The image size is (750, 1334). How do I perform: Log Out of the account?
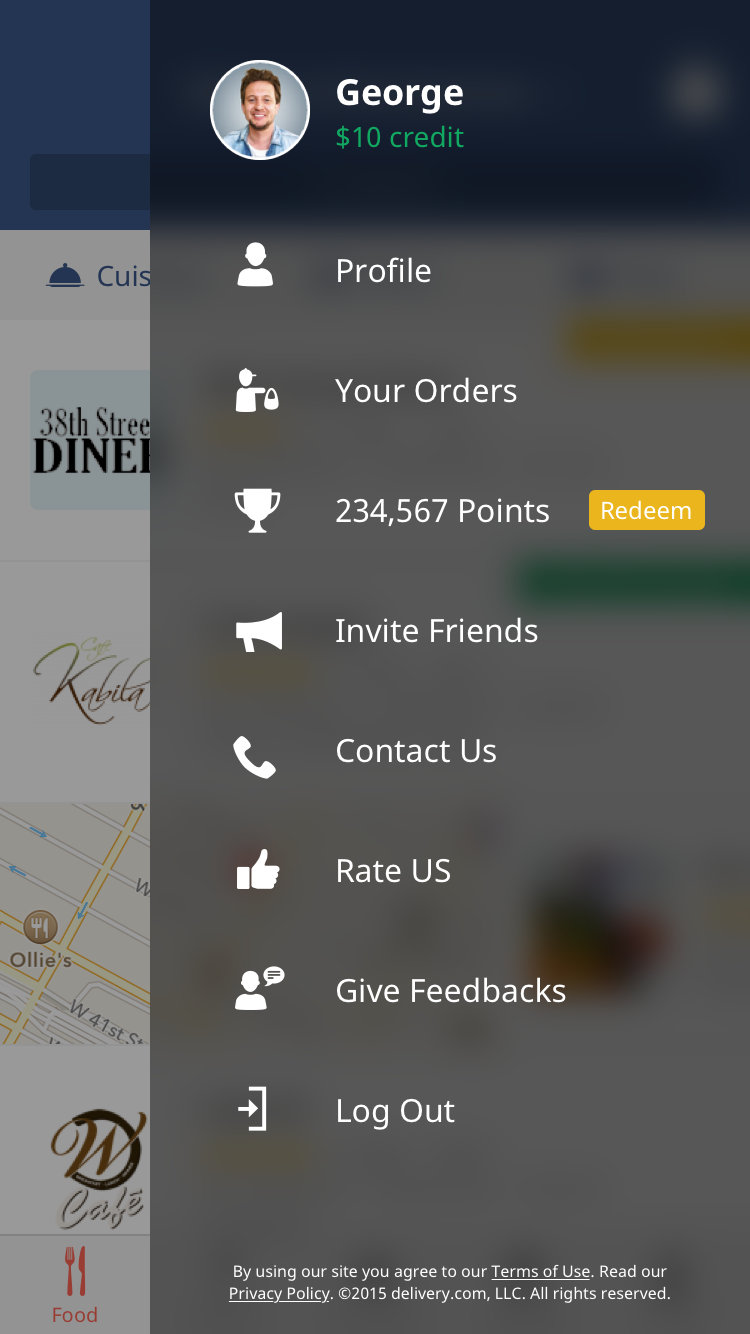coord(395,1111)
